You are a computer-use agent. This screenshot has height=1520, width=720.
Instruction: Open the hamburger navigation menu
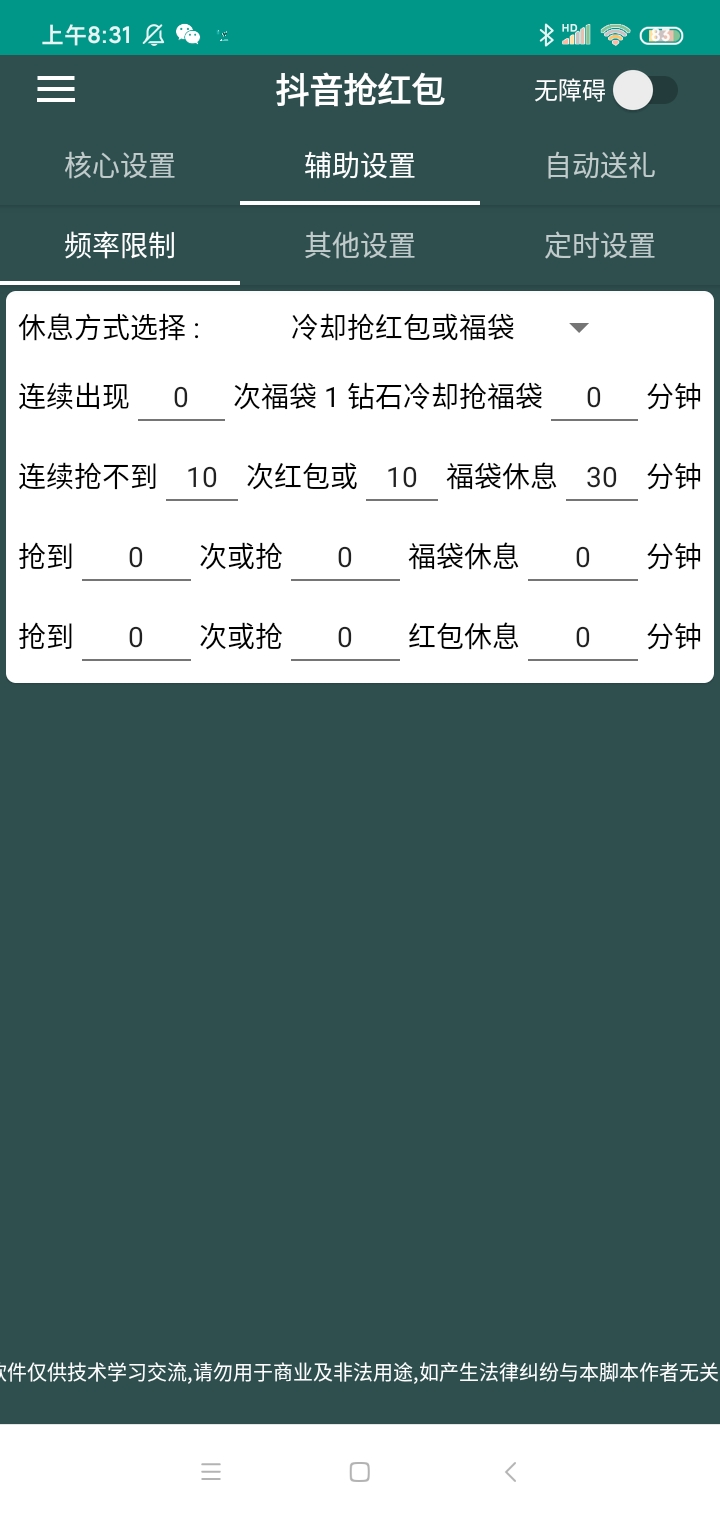tap(55, 90)
